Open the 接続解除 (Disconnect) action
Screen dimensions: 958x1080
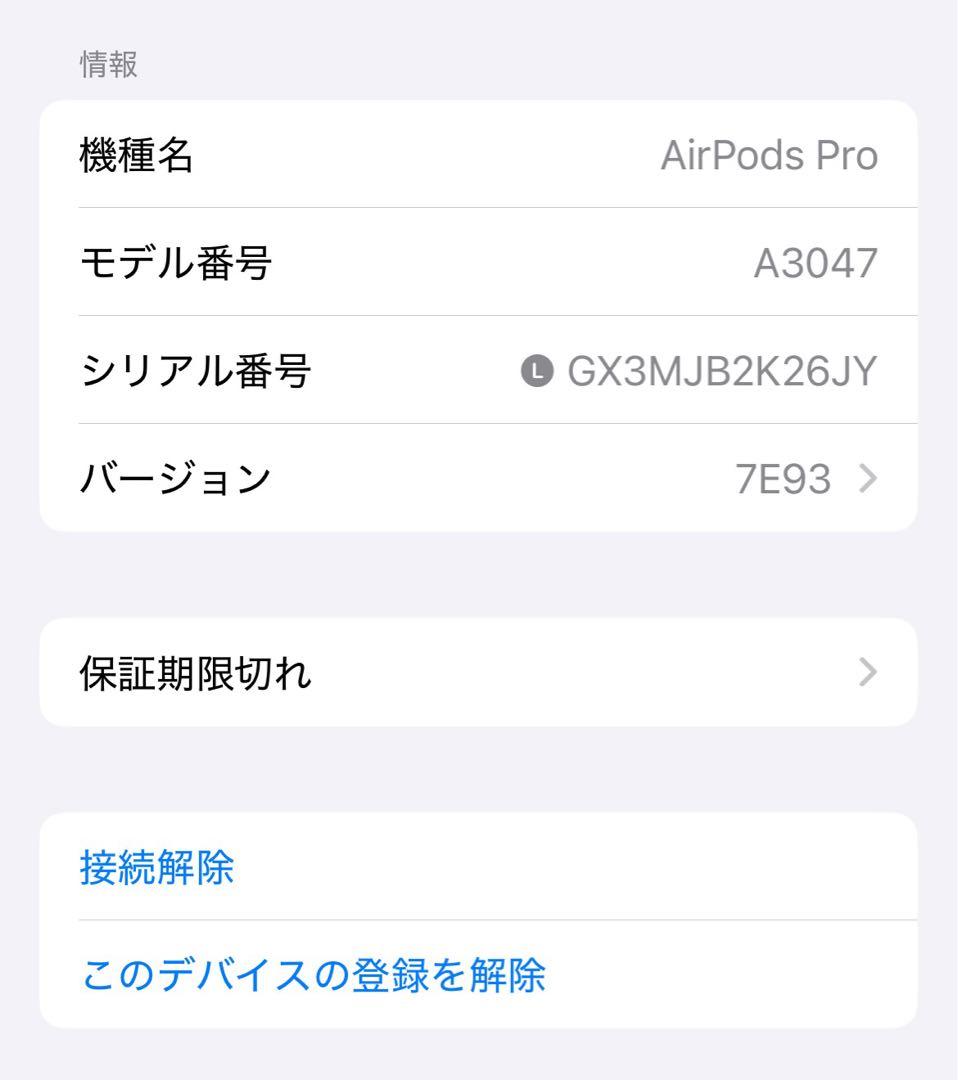point(156,869)
